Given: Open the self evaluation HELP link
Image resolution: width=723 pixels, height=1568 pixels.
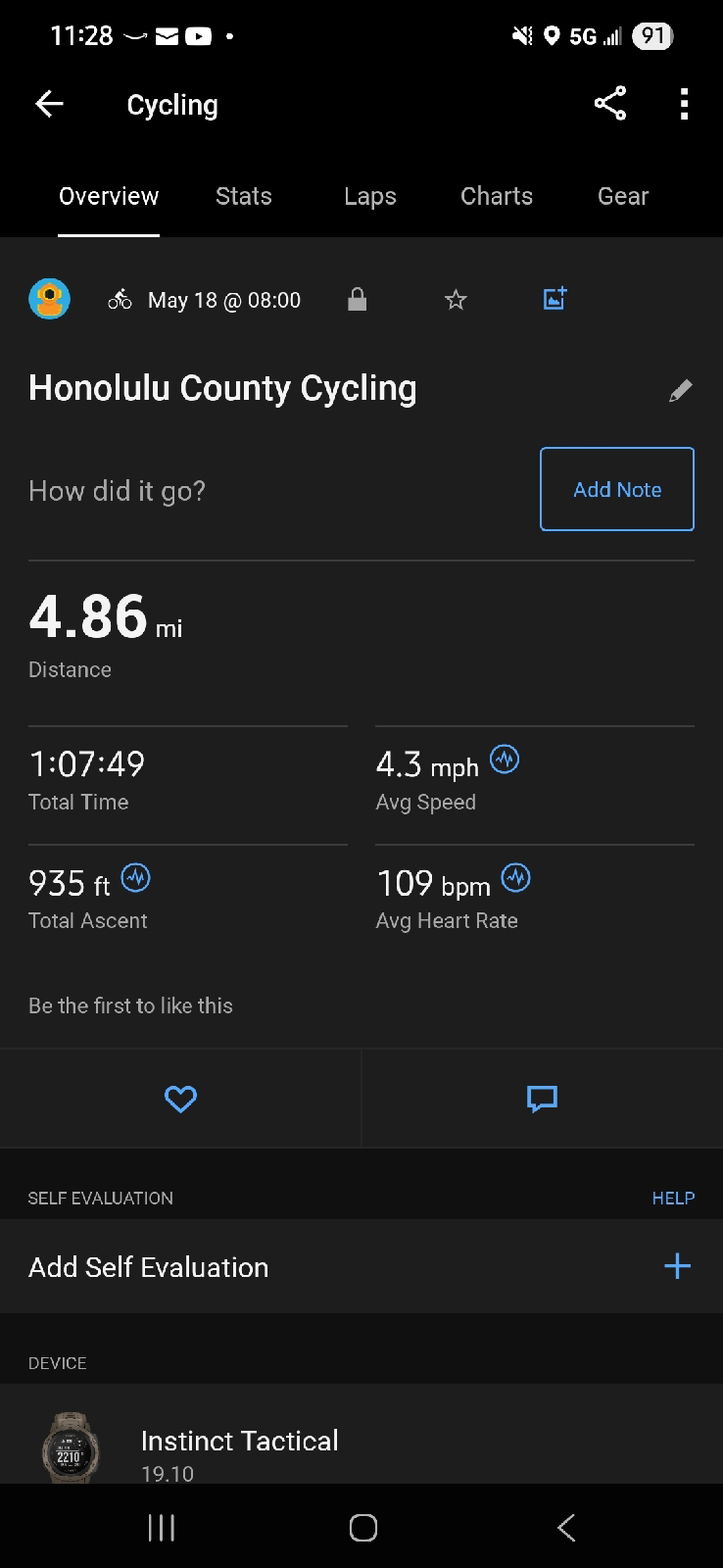Looking at the screenshot, I should (x=673, y=1198).
